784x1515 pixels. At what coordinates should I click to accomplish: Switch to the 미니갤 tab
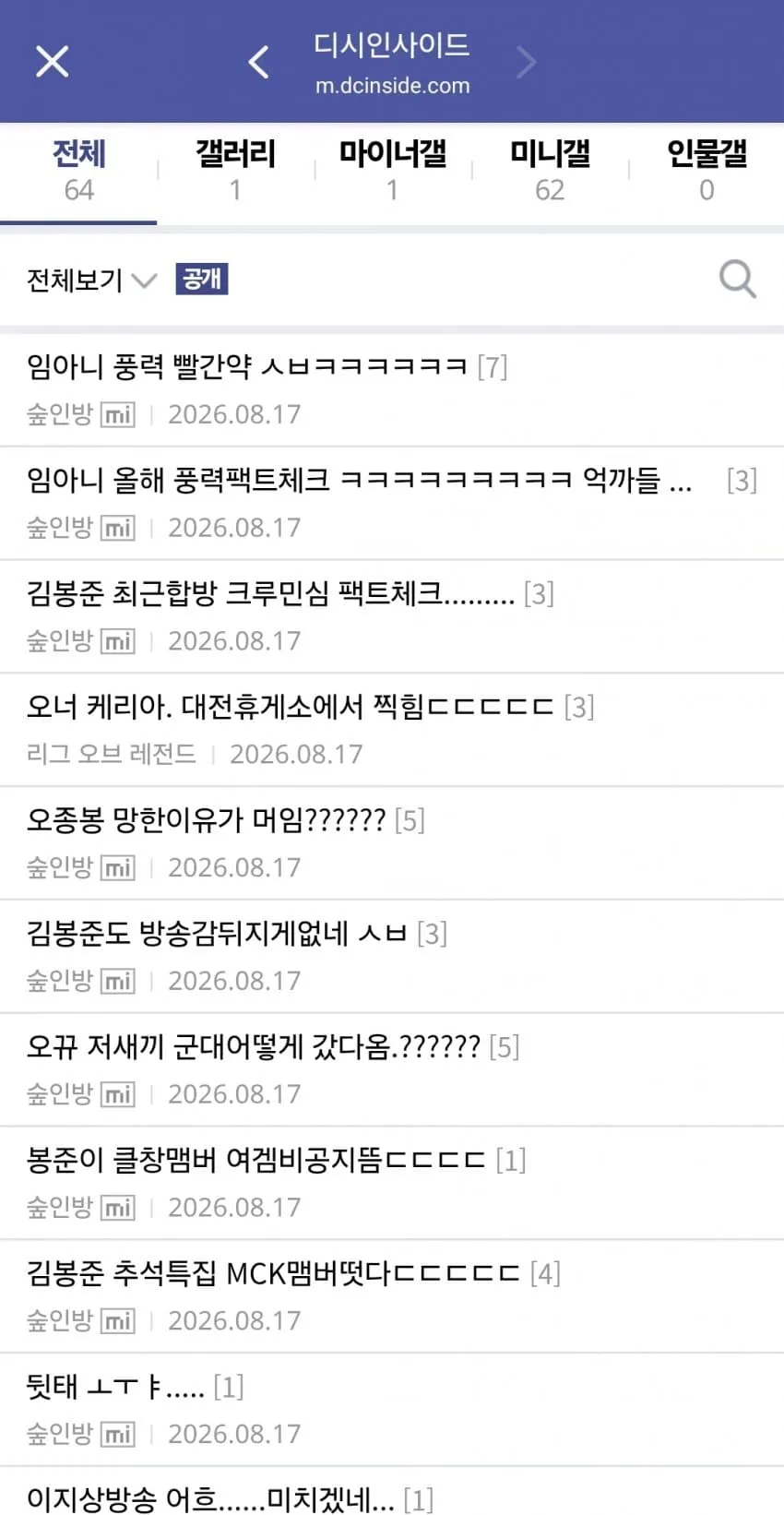tap(550, 171)
